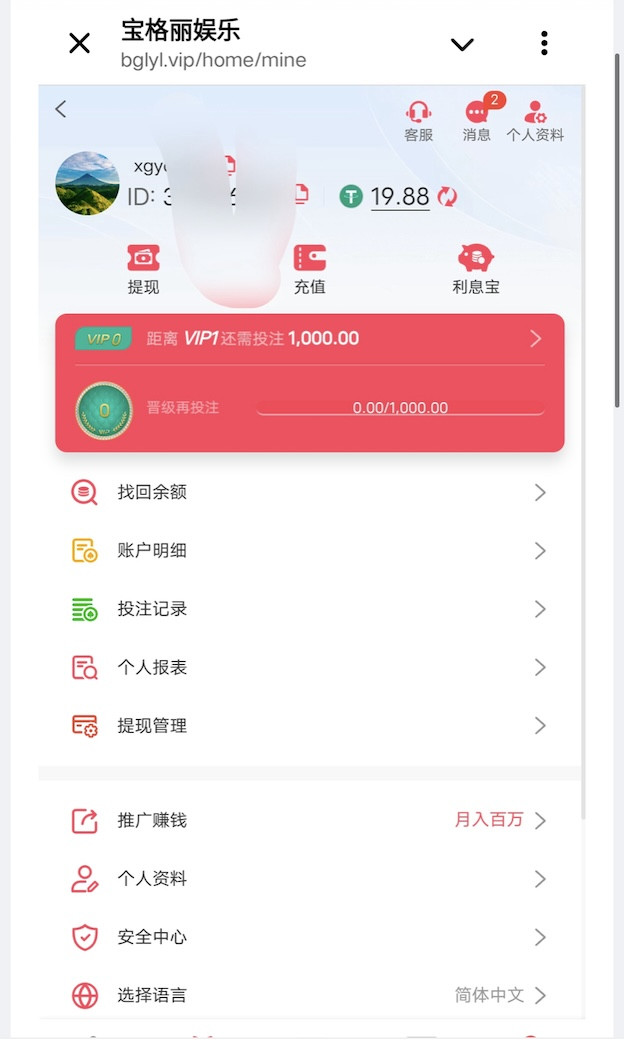Open 提现管理 withdrawal management
This screenshot has height=1045, width=624.
pos(309,726)
